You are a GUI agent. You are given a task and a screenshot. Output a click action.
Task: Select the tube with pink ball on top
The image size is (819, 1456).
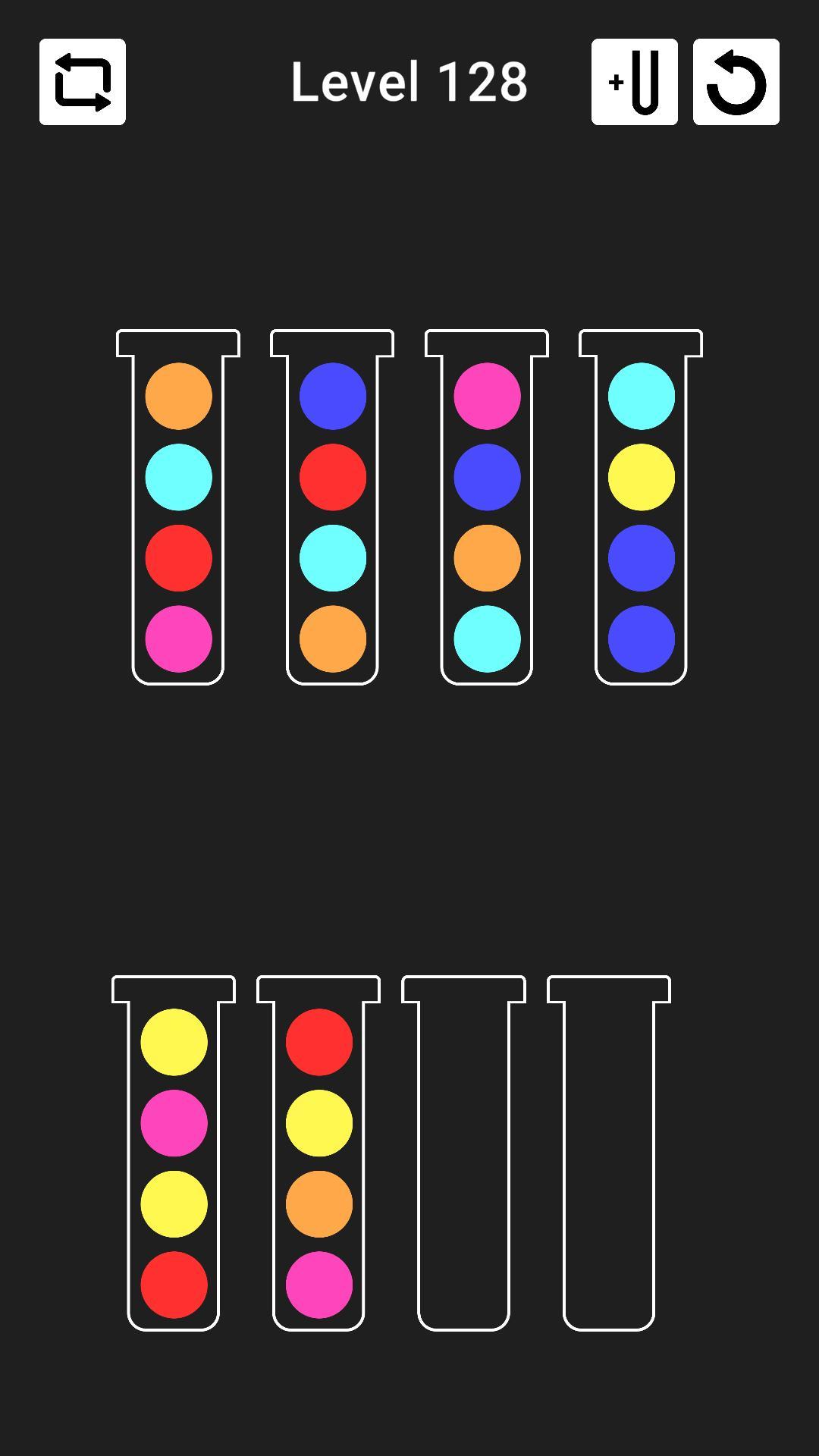point(487,507)
